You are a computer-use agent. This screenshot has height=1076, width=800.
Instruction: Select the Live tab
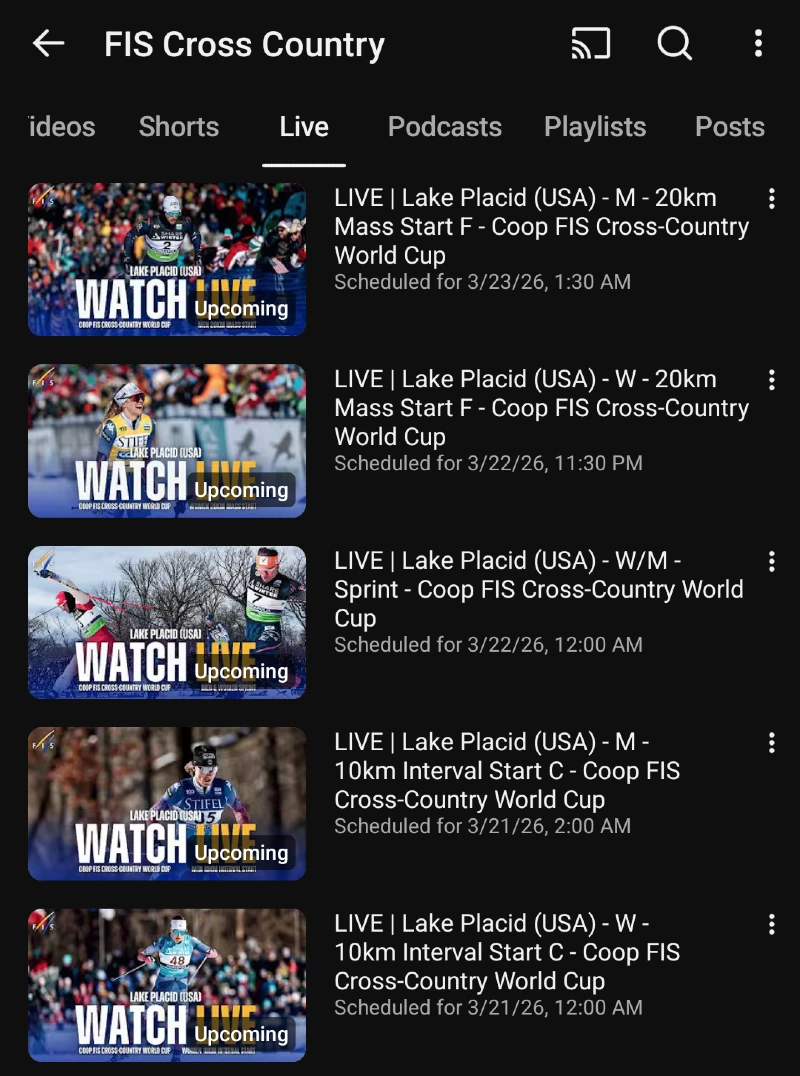tap(304, 127)
